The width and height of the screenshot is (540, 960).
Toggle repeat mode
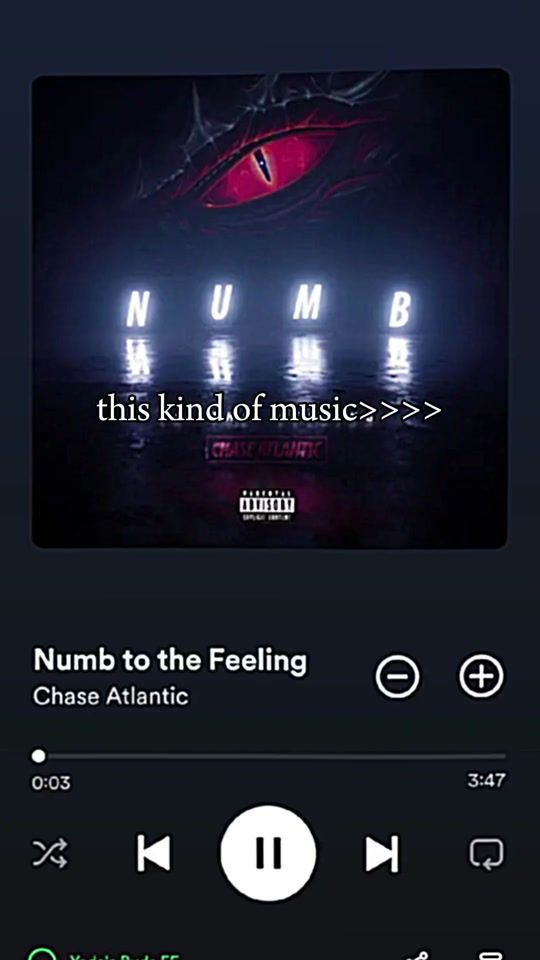[487, 853]
